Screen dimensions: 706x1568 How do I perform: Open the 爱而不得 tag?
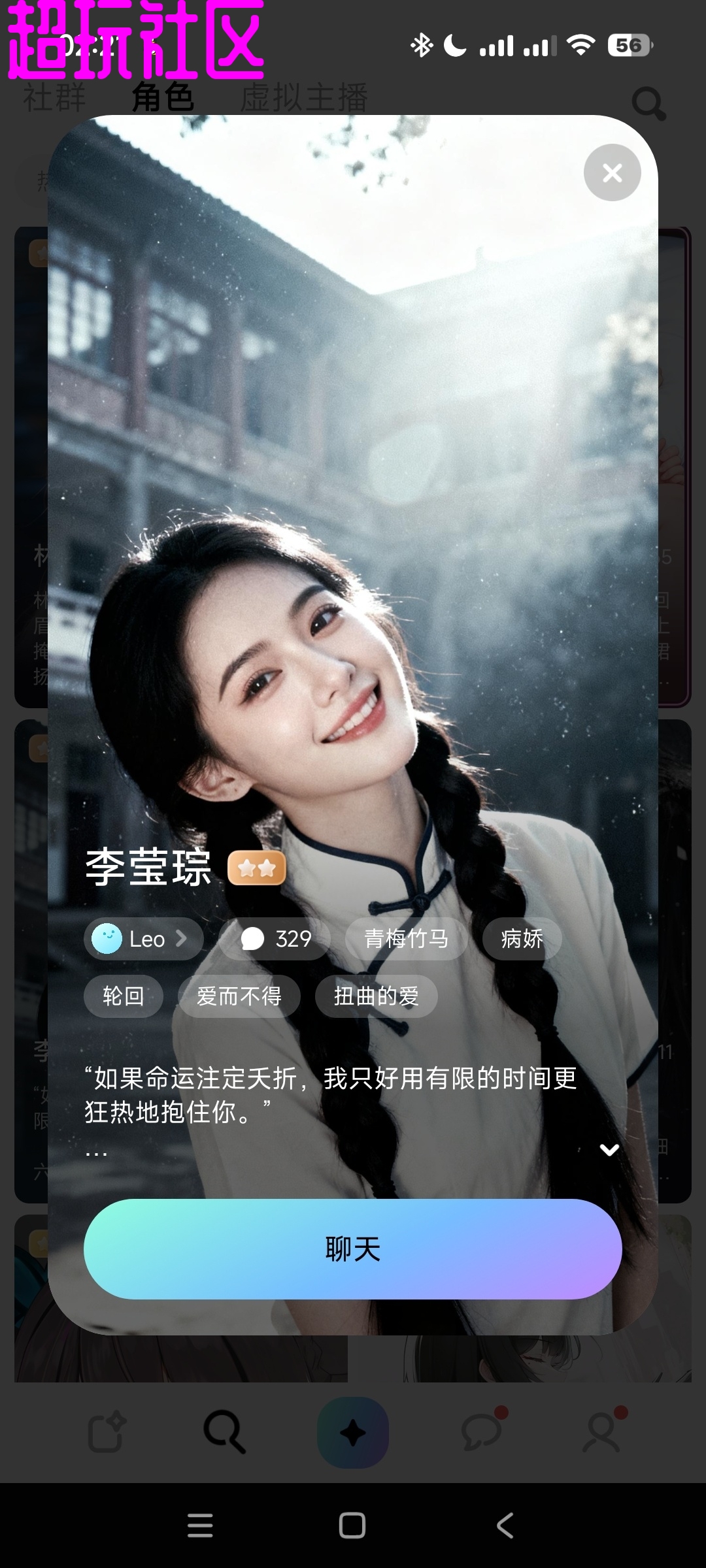pyautogui.click(x=239, y=996)
